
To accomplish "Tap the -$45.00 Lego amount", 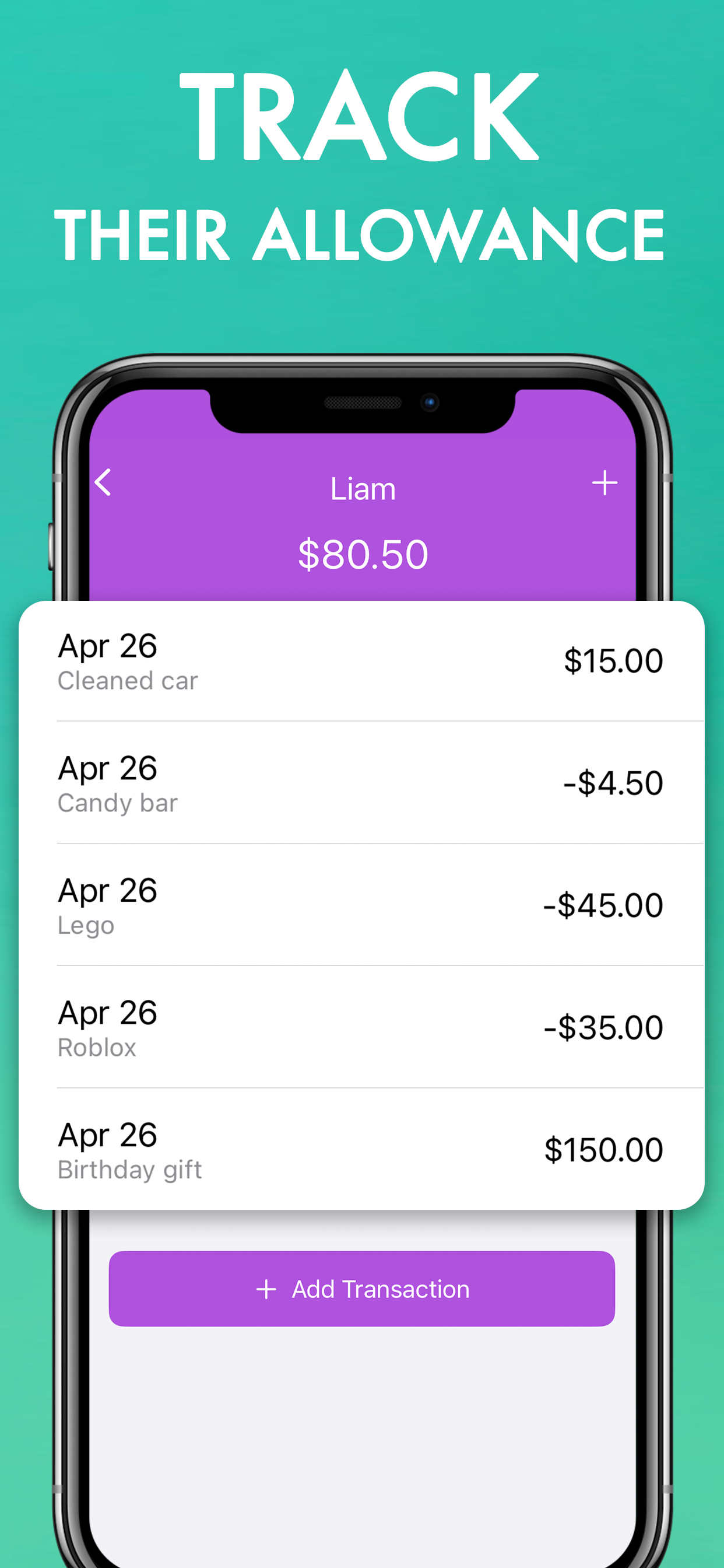I will coord(604,905).
